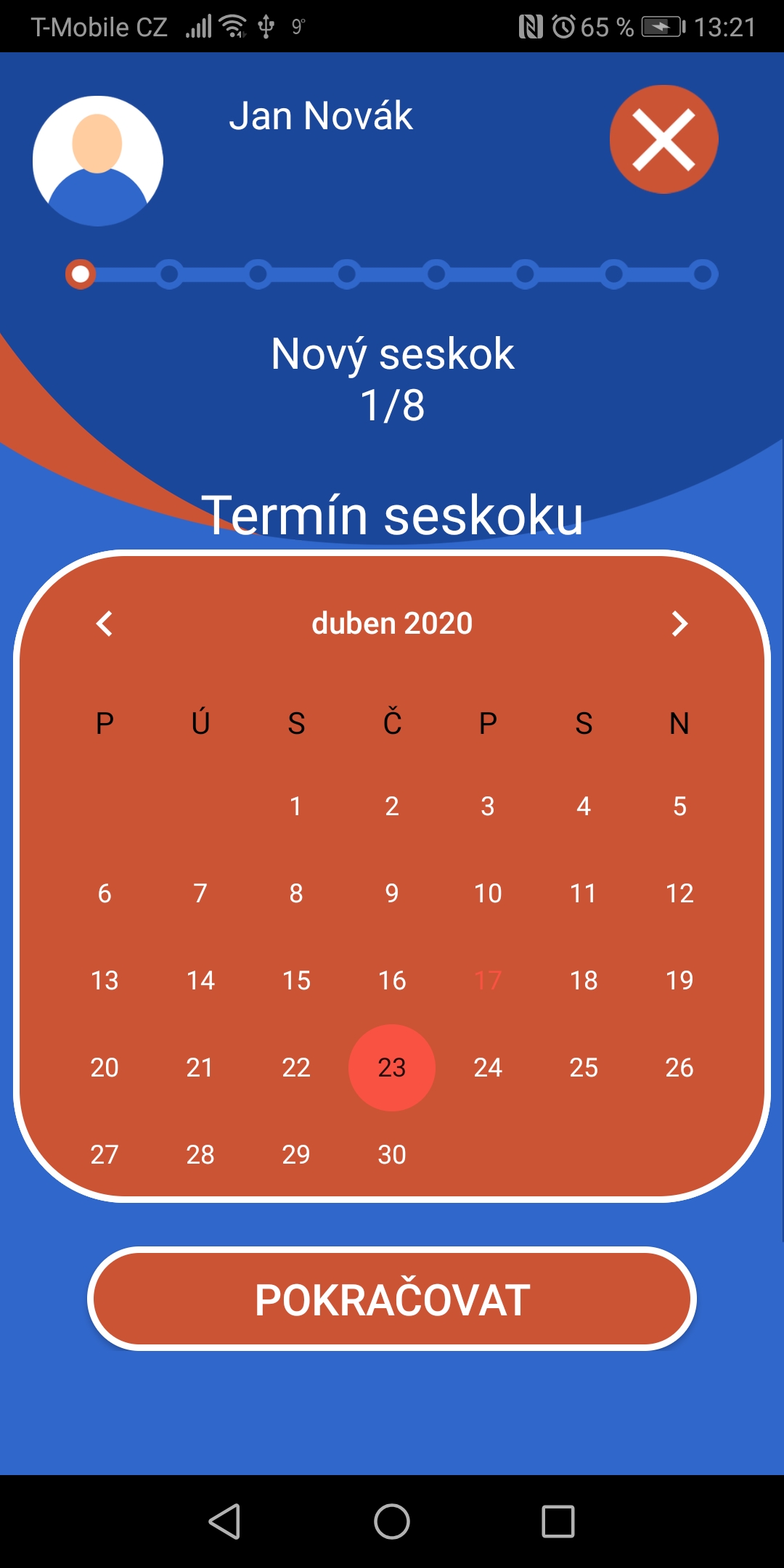Select April 20 in the calendar
The width and height of the screenshot is (784, 1568).
tap(105, 1067)
